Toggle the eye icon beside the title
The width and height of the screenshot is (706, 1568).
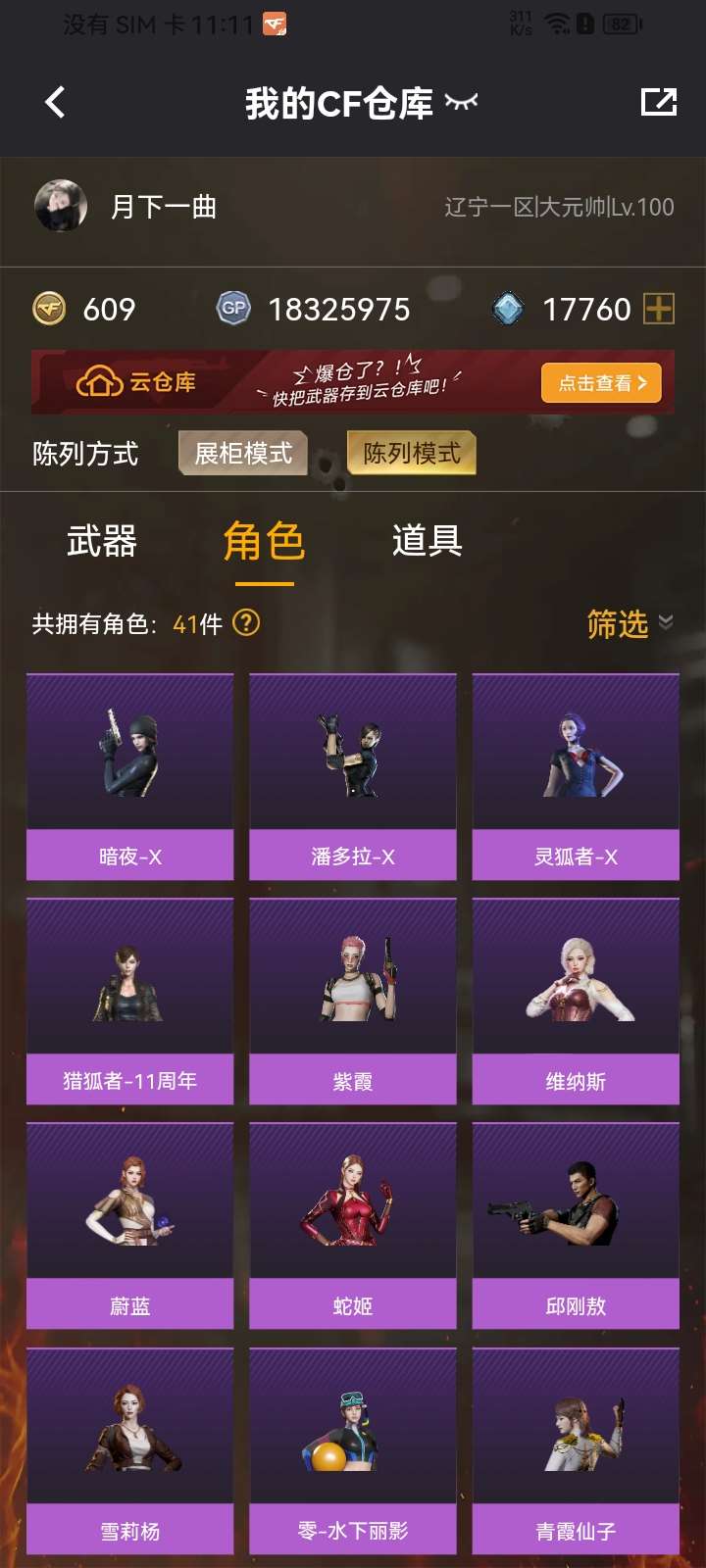[461, 102]
